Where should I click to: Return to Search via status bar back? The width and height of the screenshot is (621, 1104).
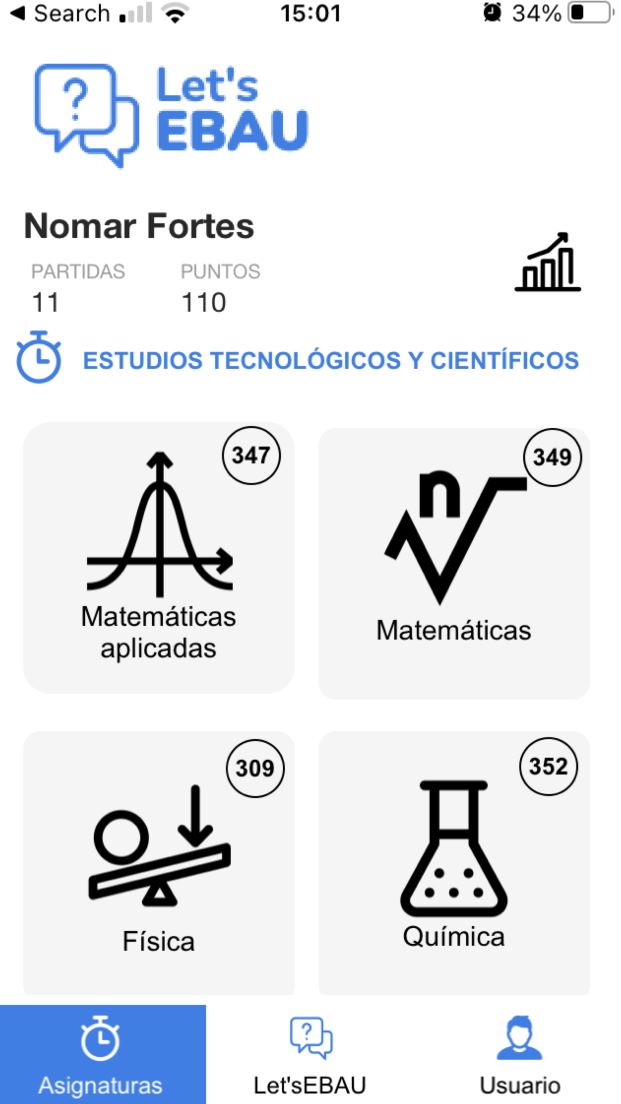(x=59, y=13)
